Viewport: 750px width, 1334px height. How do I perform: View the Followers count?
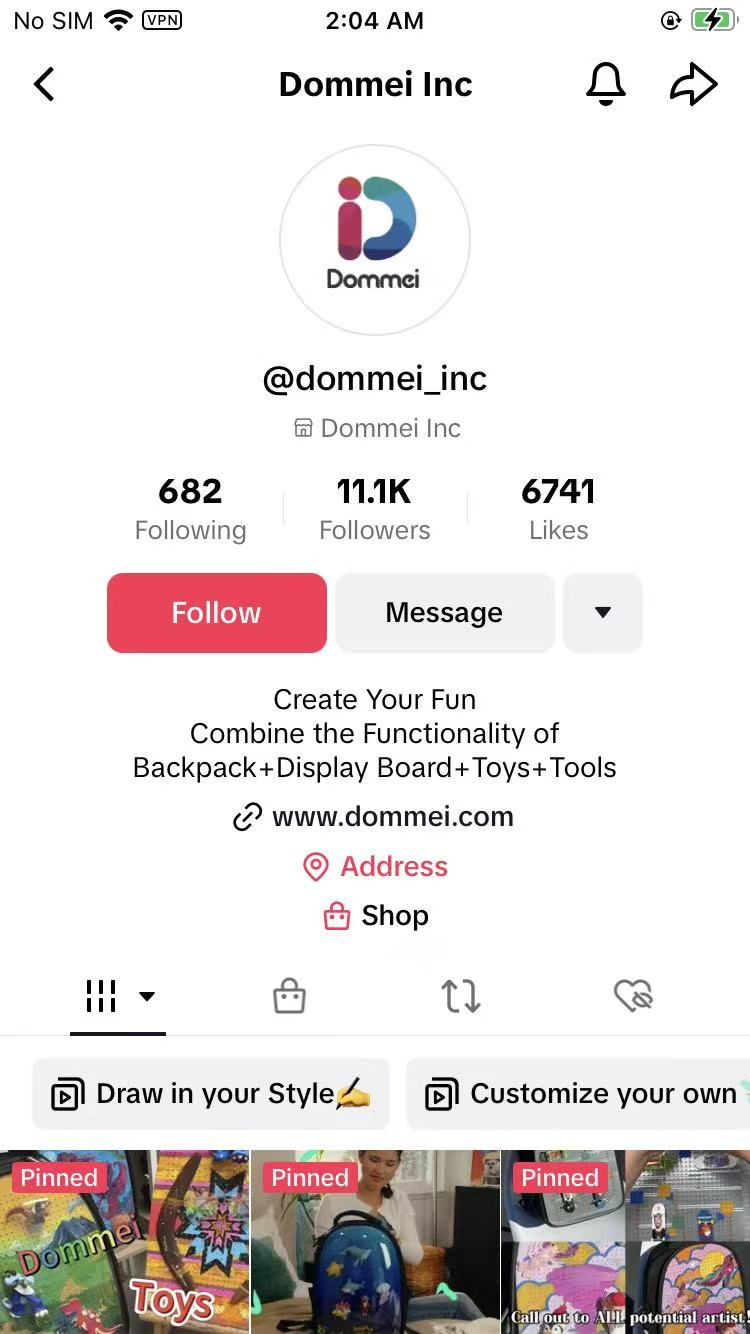point(374,505)
